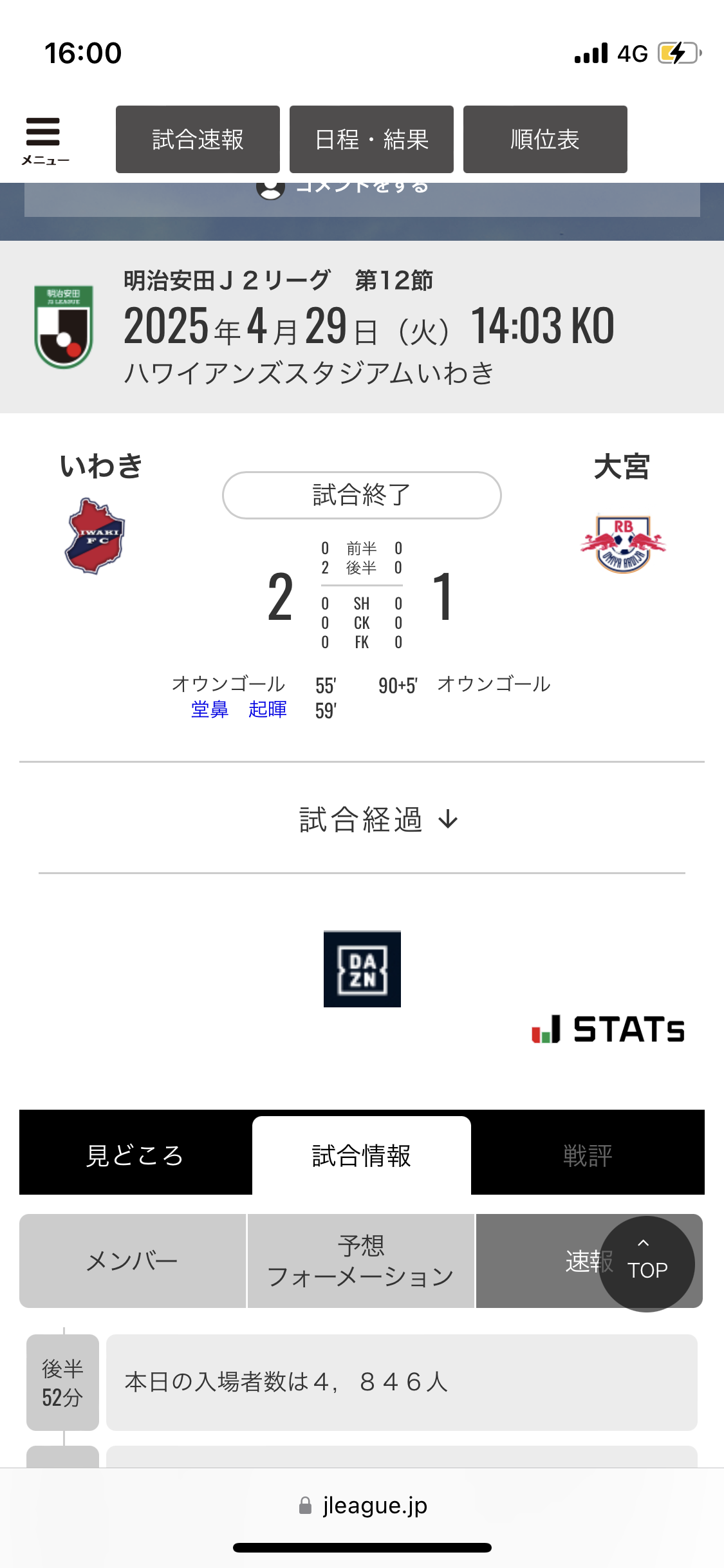
Task: Open 日程・結果 schedule and results
Action: (371, 140)
